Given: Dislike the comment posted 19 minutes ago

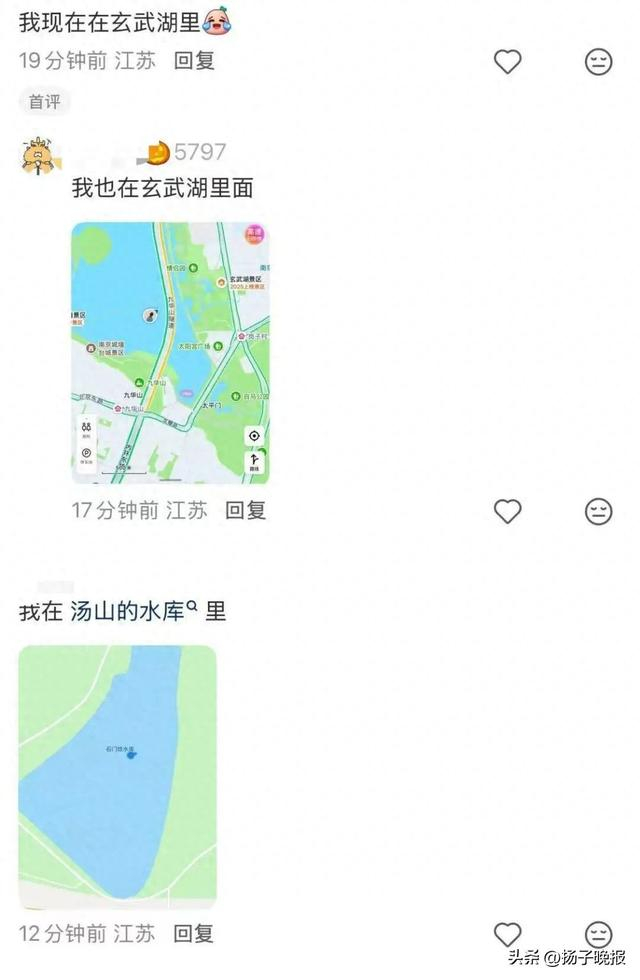Looking at the screenshot, I should click(598, 62).
